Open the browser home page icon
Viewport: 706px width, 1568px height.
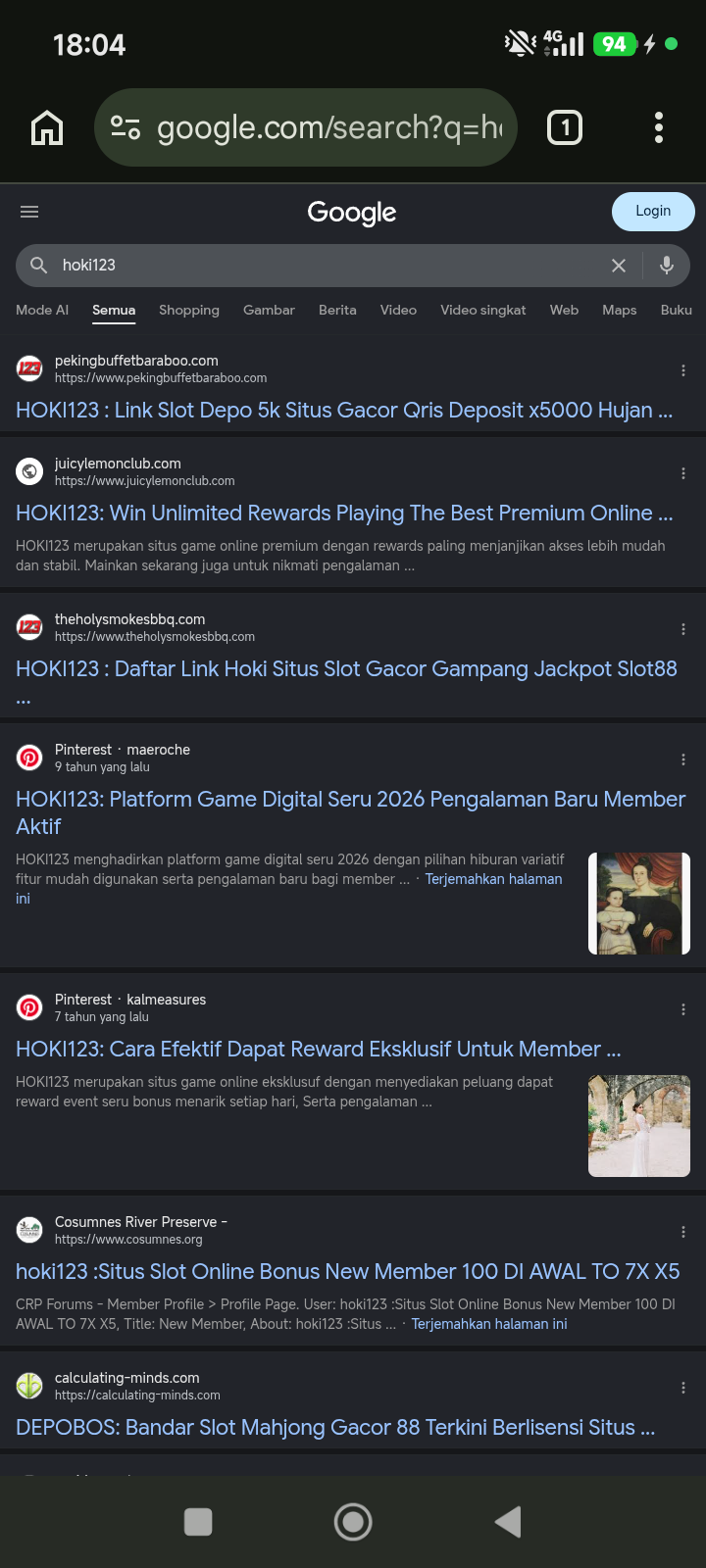[47, 127]
